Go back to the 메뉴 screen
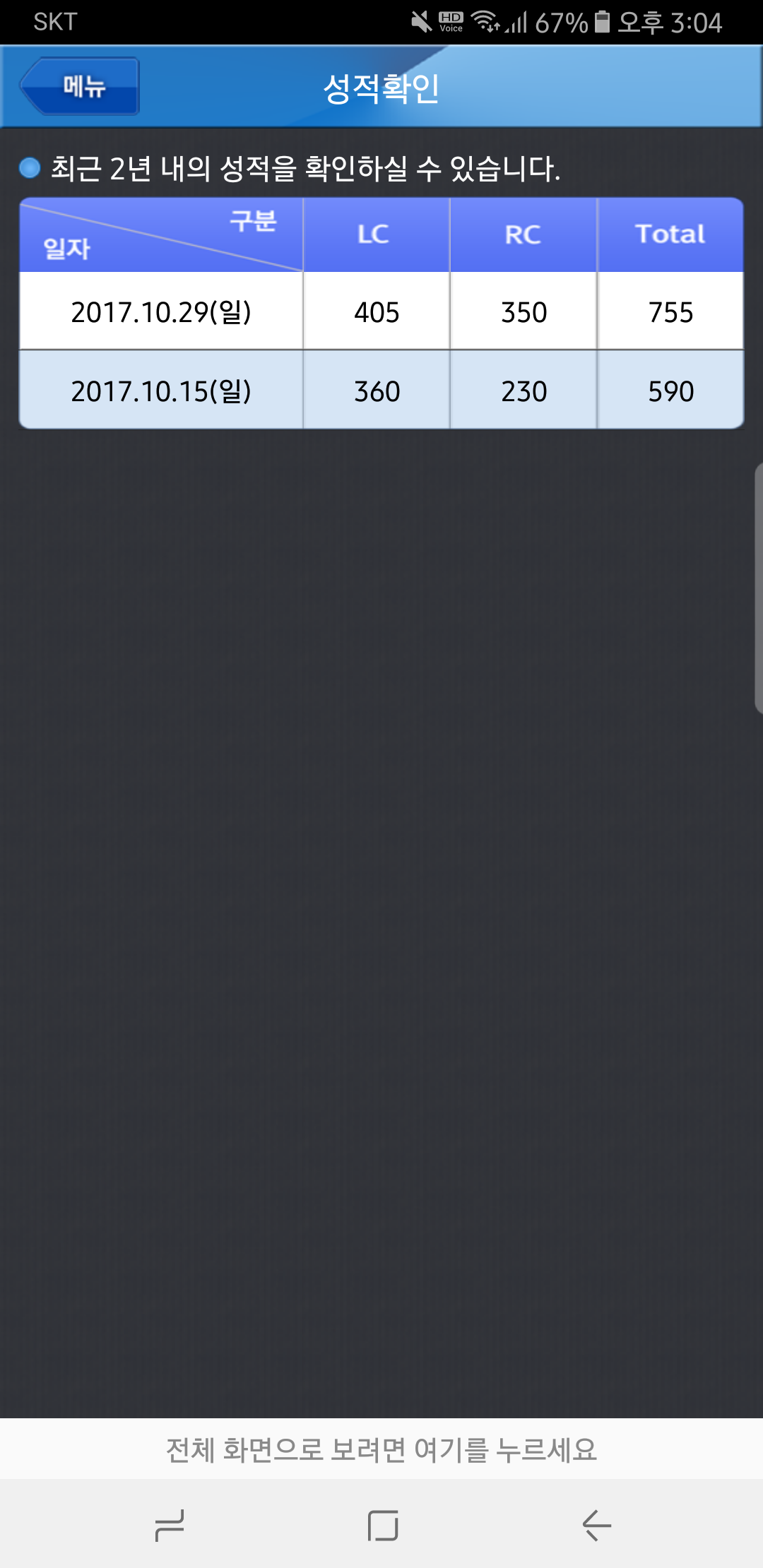This screenshot has height=1568, width=763. (80, 86)
